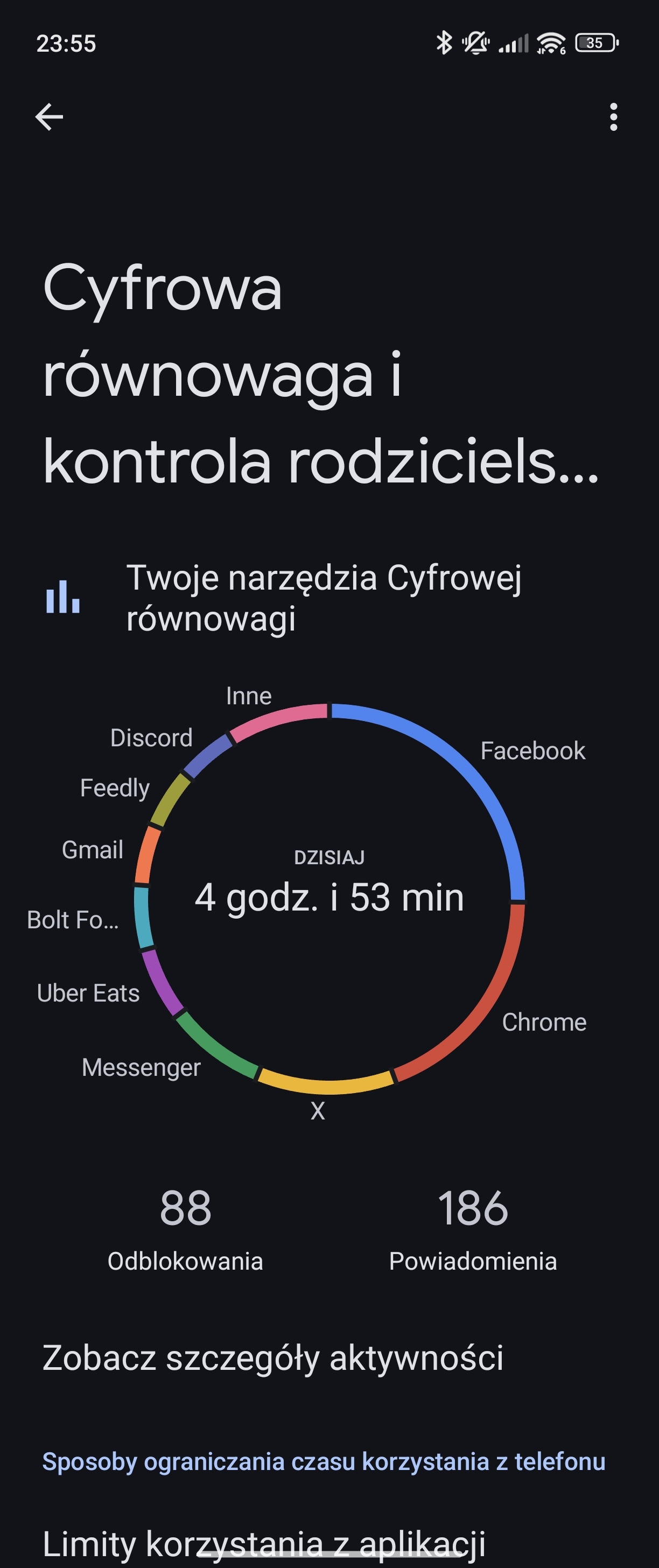Open Zobacz szczegóły aktywności
The width and height of the screenshot is (659, 1568).
click(272, 1357)
